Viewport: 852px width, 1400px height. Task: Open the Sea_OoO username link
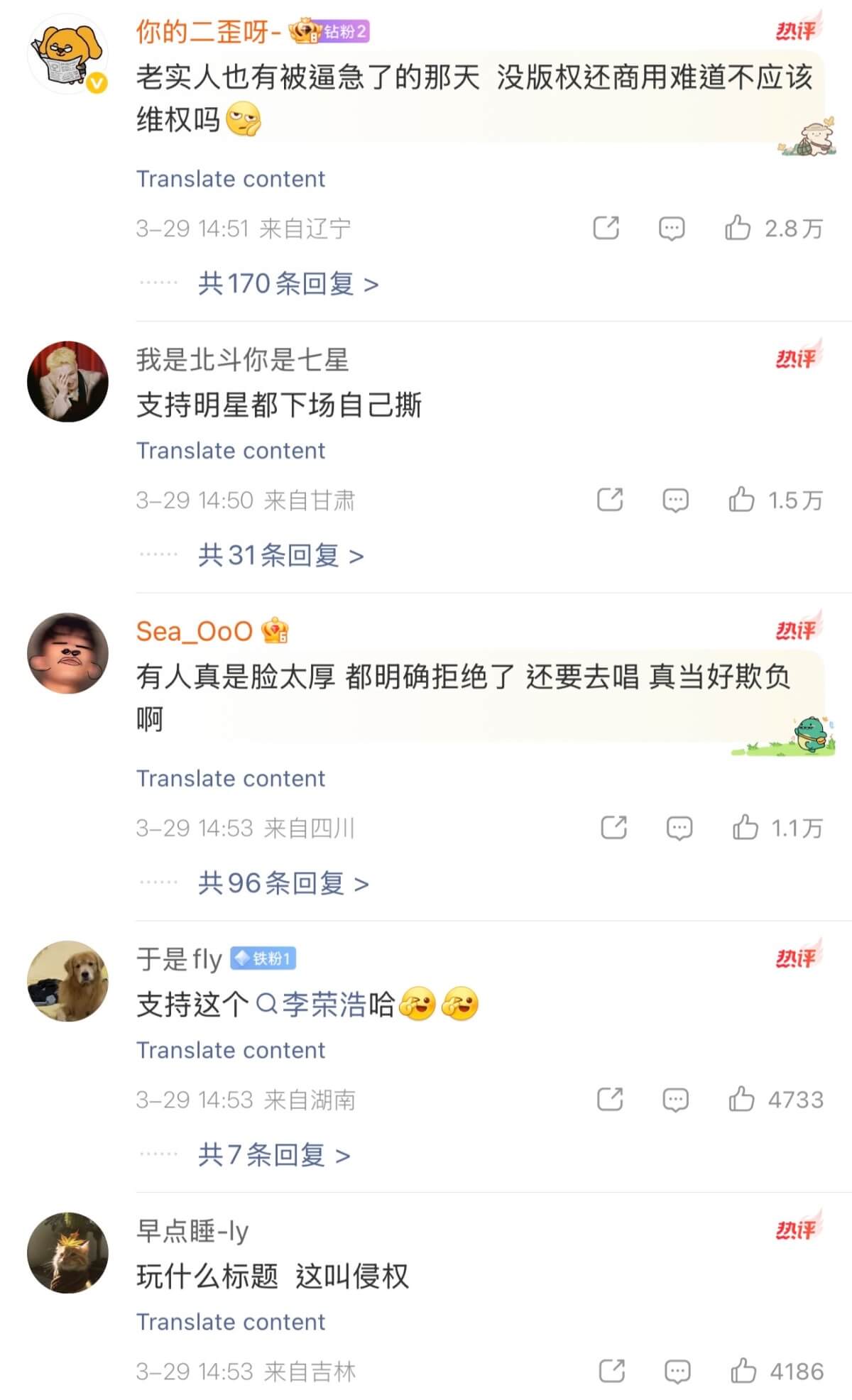(x=195, y=631)
